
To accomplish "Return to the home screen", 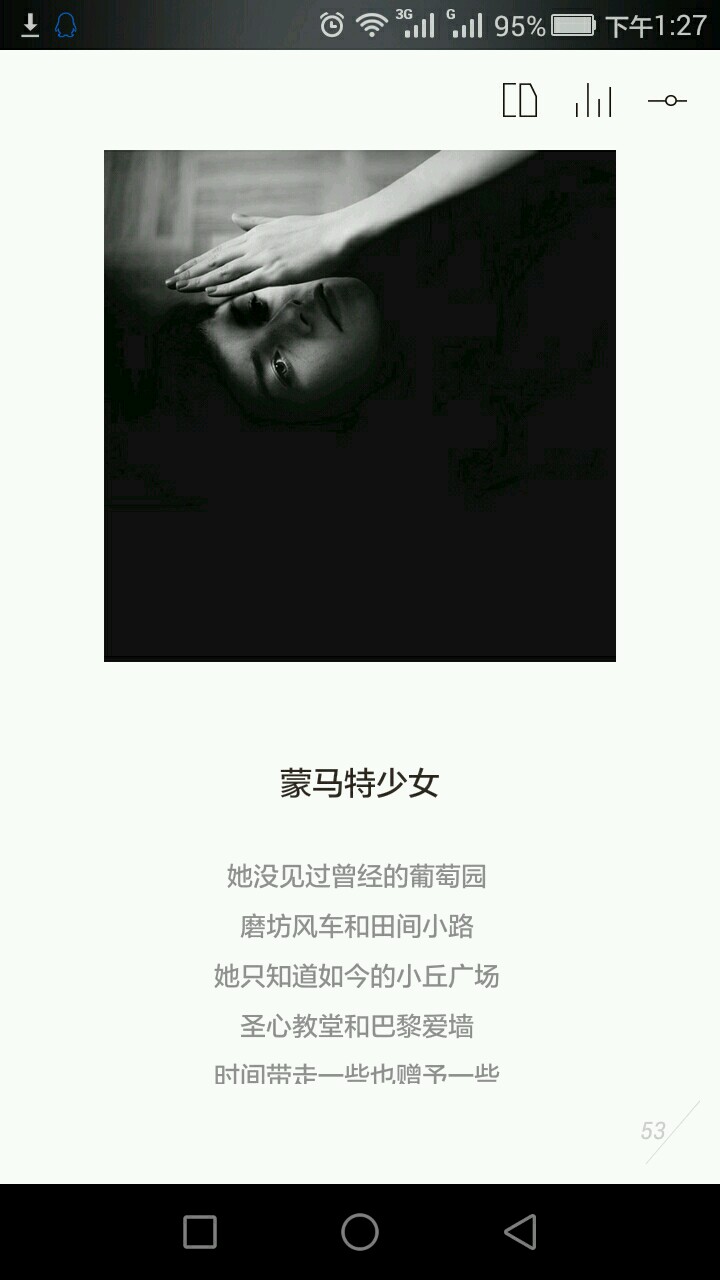I will coord(360,1232).
